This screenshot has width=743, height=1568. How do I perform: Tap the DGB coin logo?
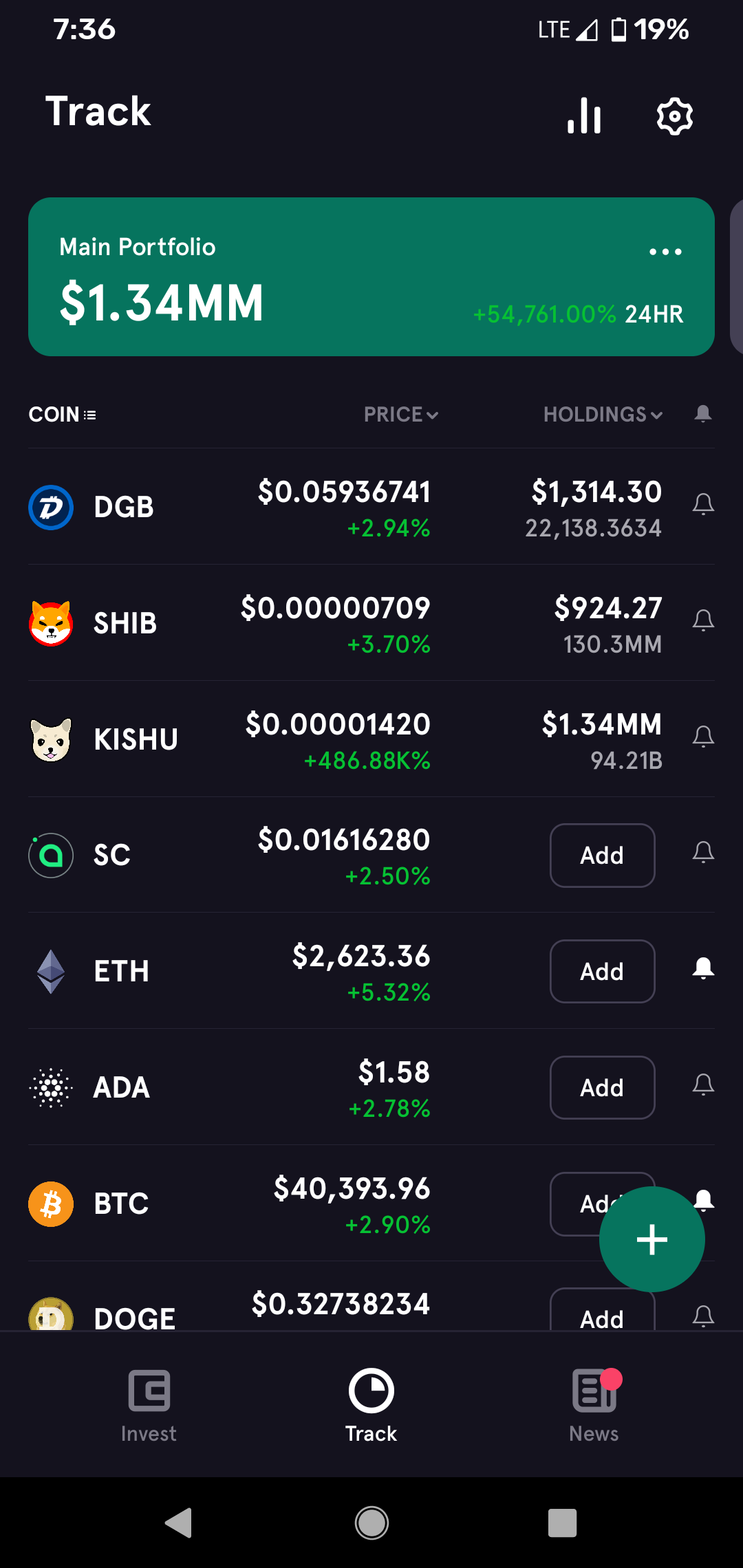(51, 507)
